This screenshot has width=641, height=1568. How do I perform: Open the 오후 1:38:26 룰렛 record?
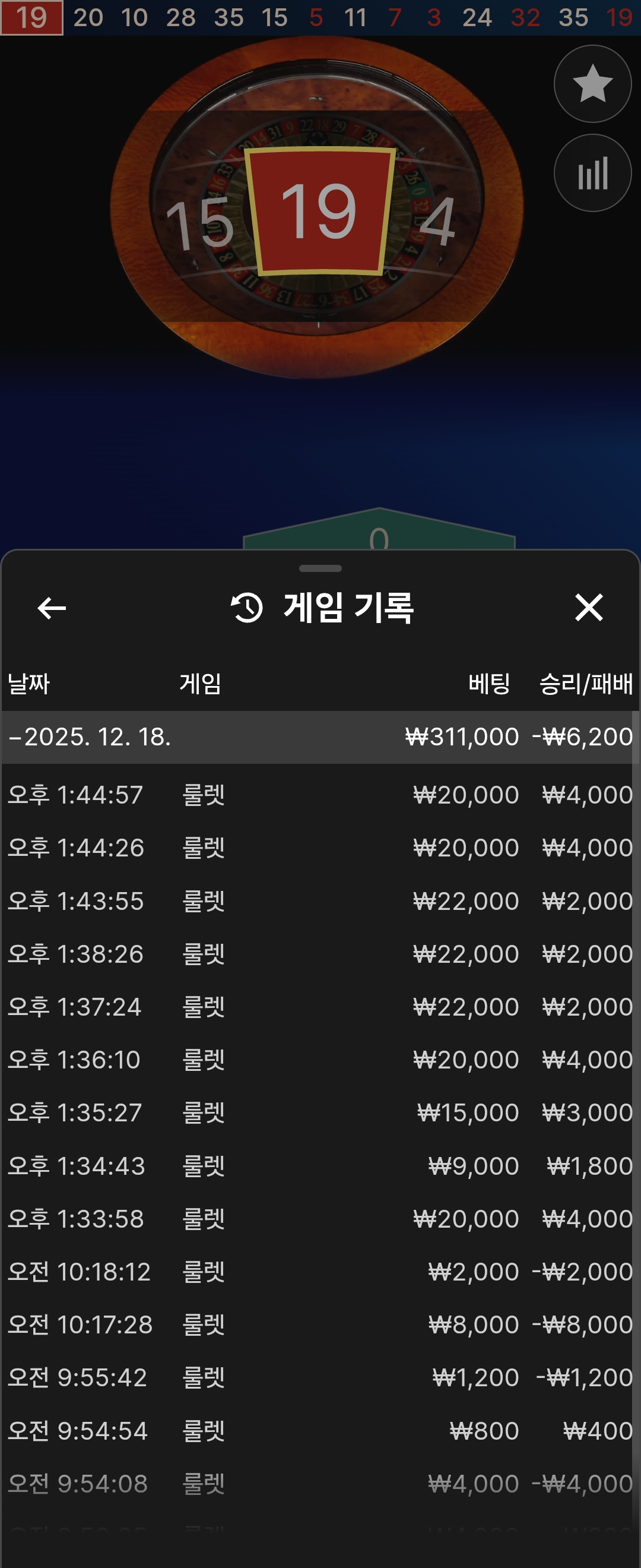320,954
